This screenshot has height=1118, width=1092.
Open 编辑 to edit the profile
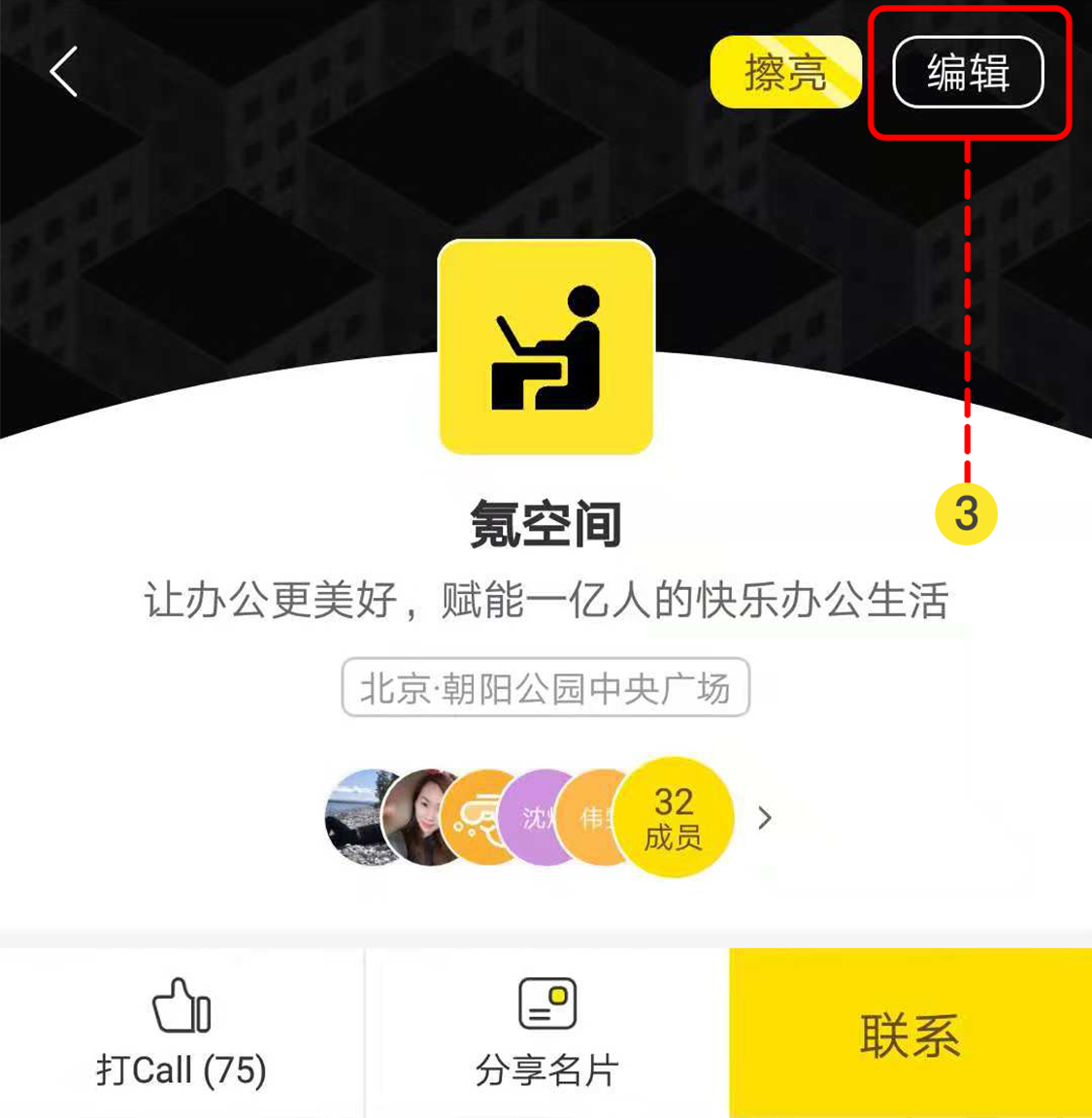pyautogui.click(x=968, y=72)
